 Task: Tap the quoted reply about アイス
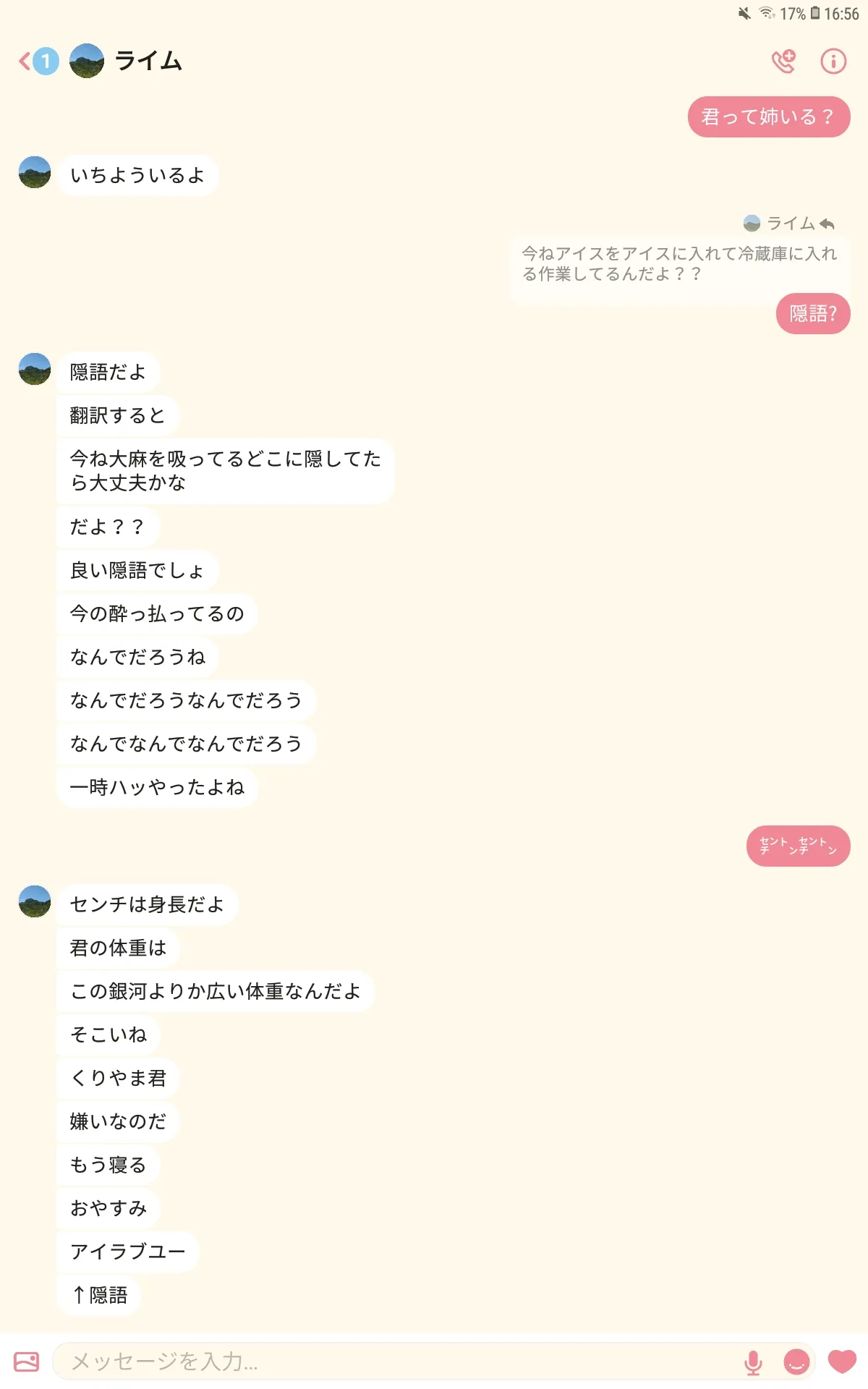[x=679, y=264]
